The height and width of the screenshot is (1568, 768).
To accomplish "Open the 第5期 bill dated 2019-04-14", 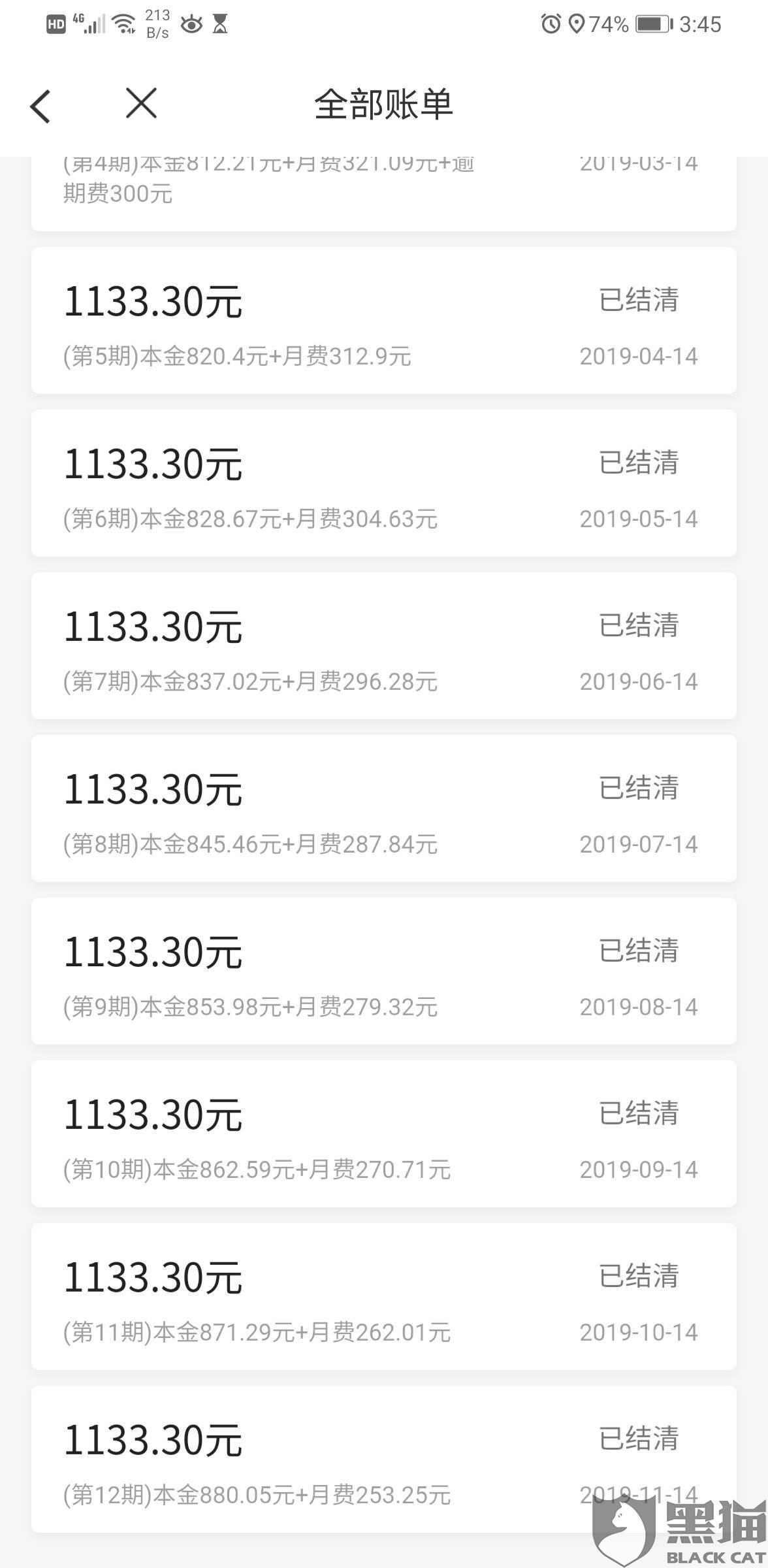I will click(383, 320).
